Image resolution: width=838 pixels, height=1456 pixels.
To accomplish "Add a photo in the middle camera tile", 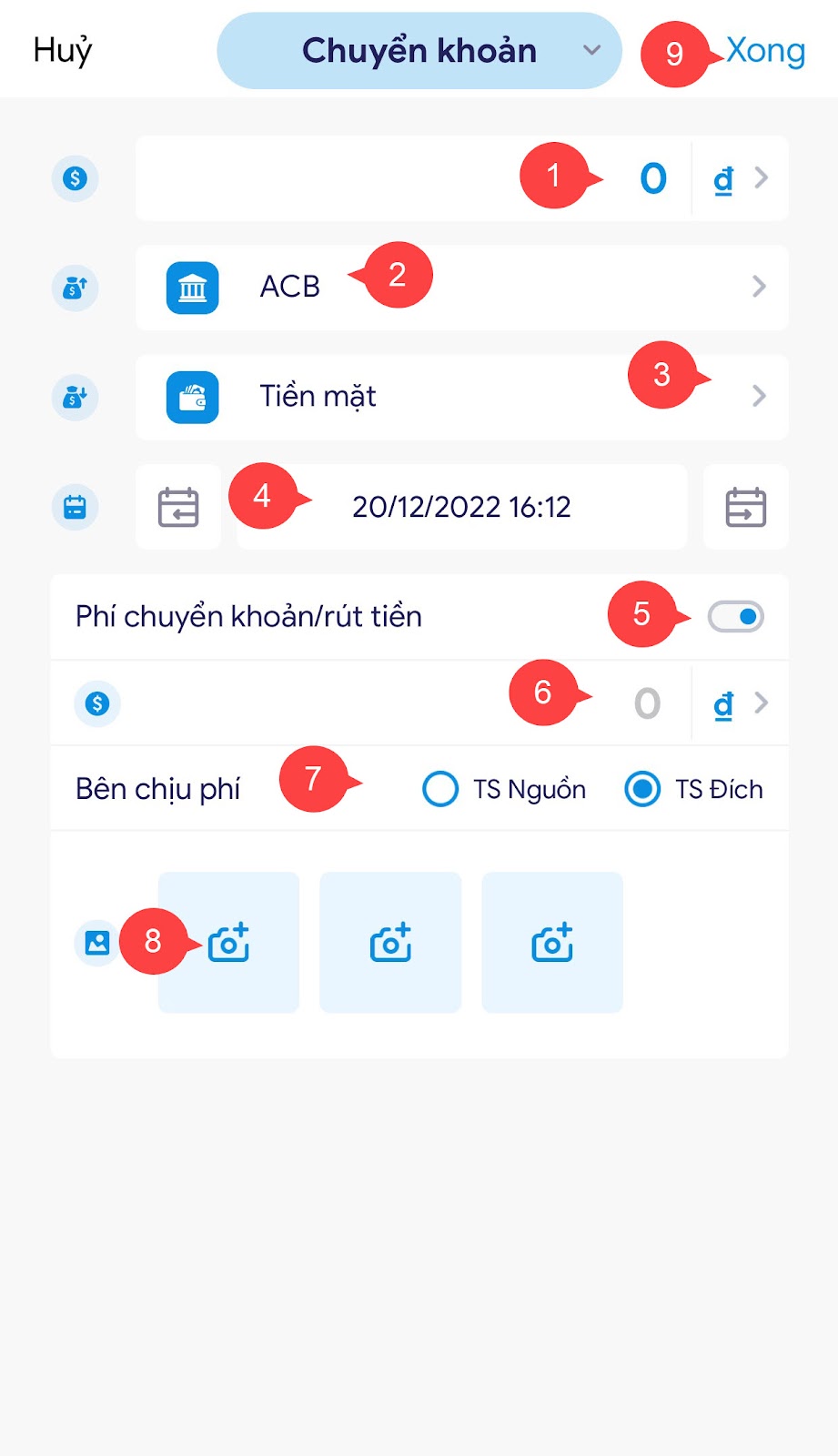I will 390,943.
